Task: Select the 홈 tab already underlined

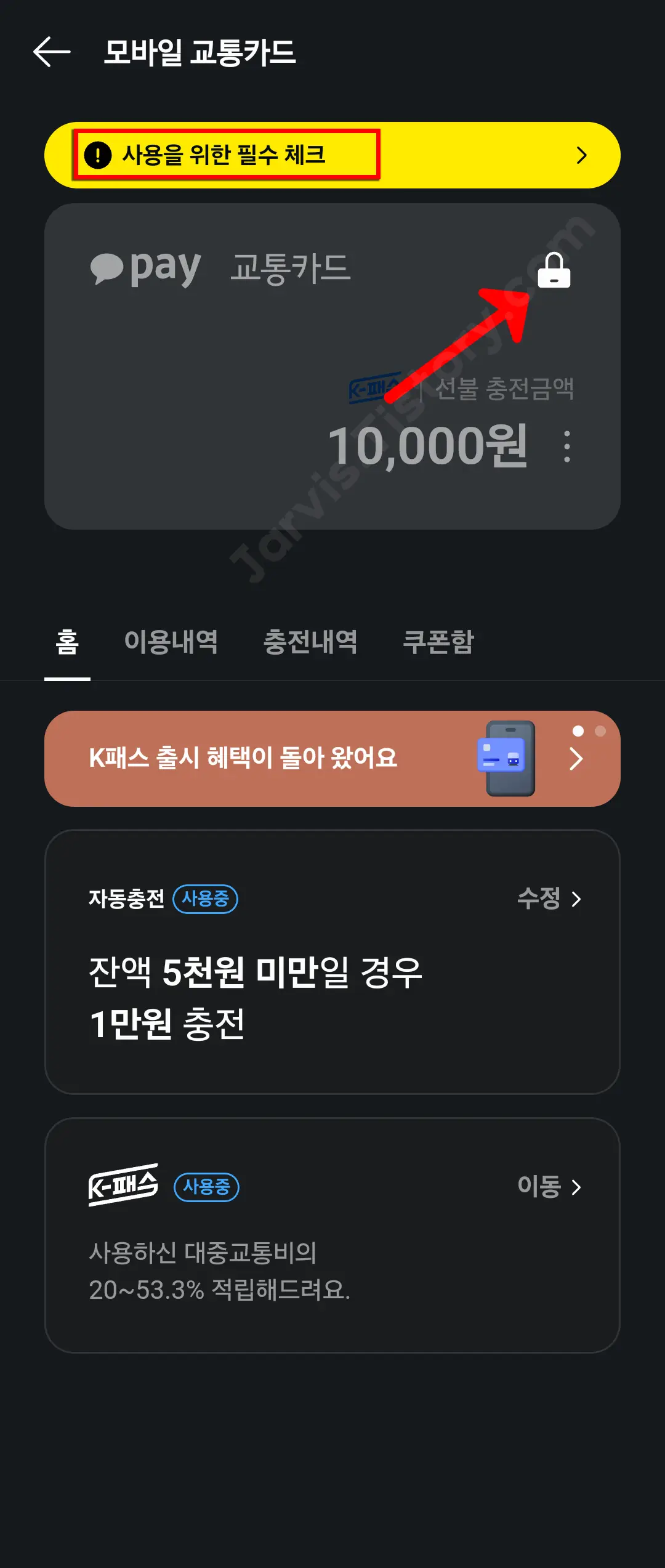Action: click(x=66, y=642)
